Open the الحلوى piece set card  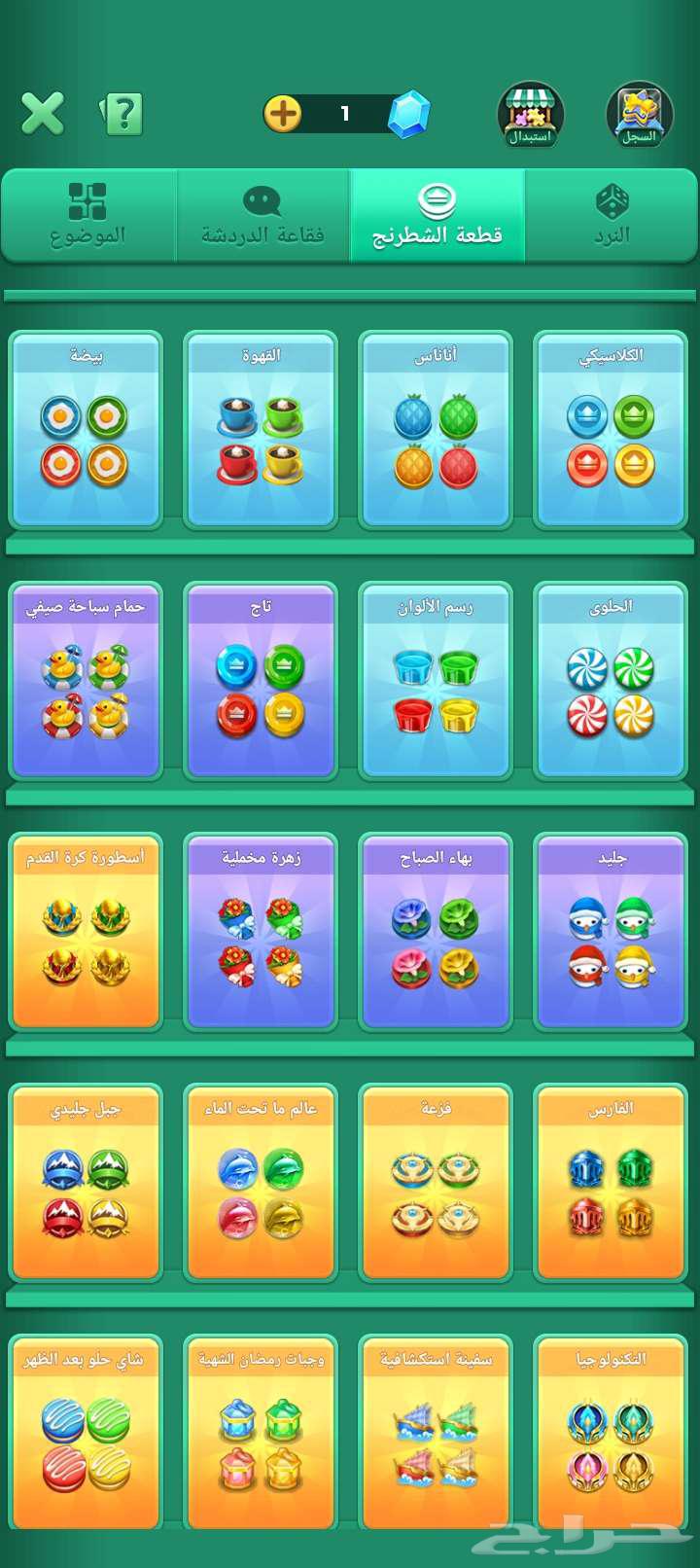(x=611, y=680)
